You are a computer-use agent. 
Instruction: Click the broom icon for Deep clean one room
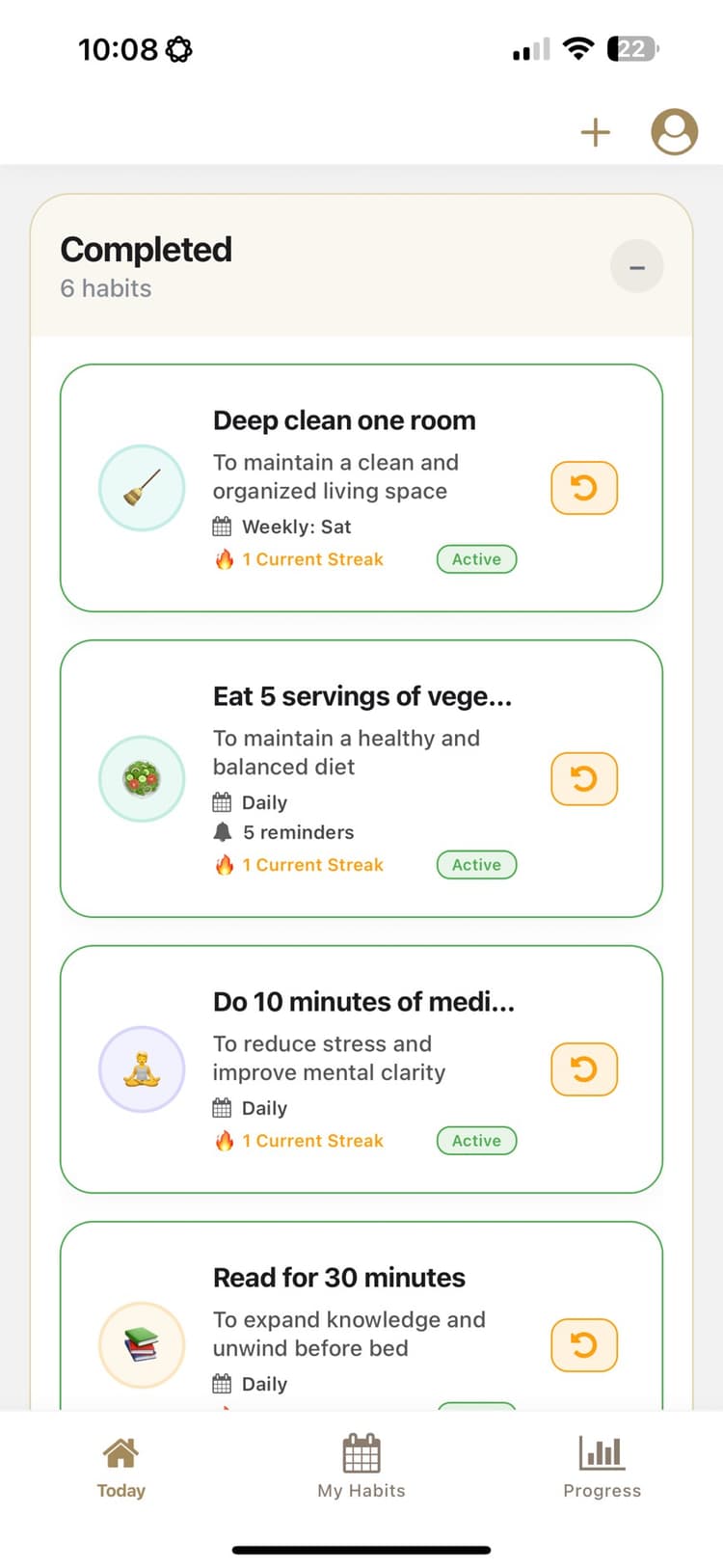click(x=142, y=488)
